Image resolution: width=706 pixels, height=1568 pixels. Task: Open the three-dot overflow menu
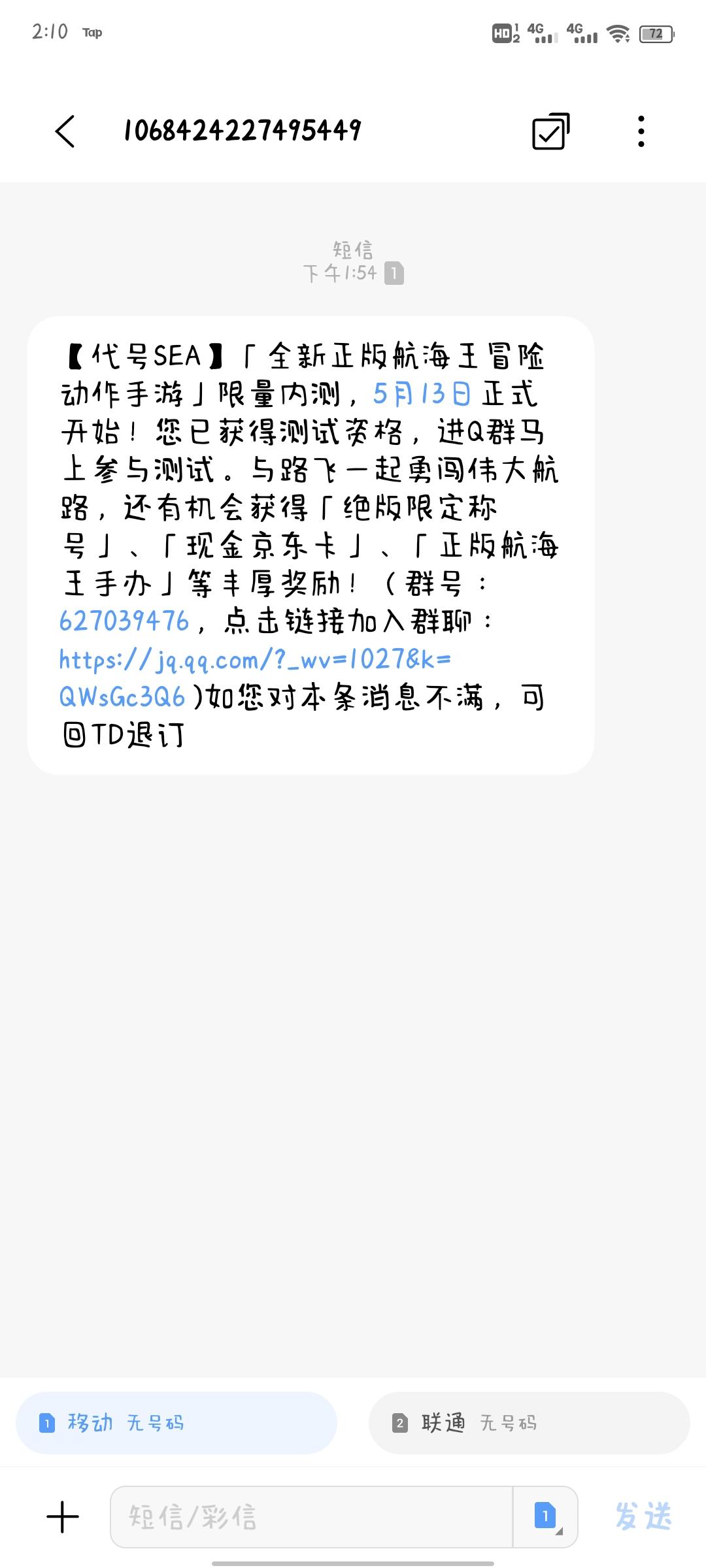pyautogui.click(x=641, y=130)
